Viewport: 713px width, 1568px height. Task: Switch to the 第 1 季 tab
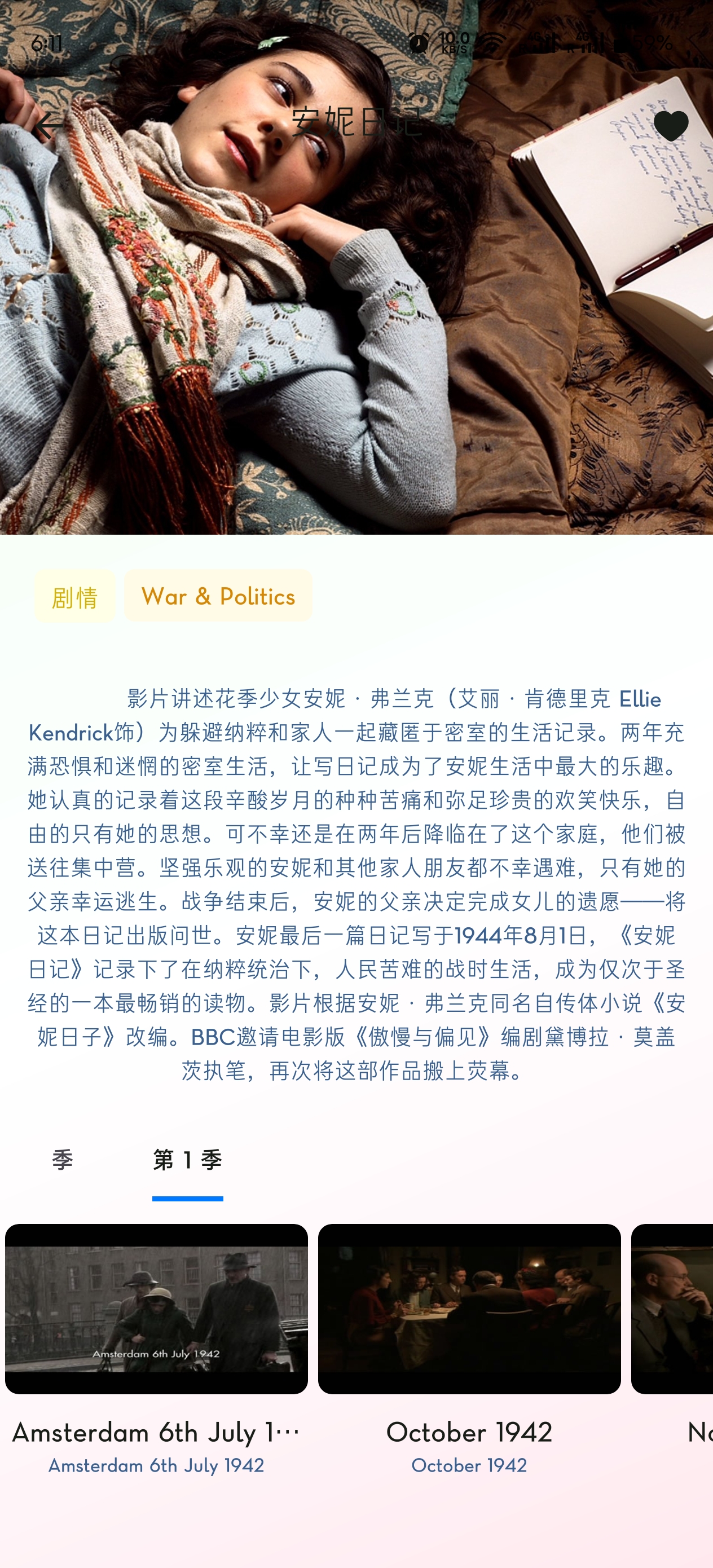click(187, 1161)
